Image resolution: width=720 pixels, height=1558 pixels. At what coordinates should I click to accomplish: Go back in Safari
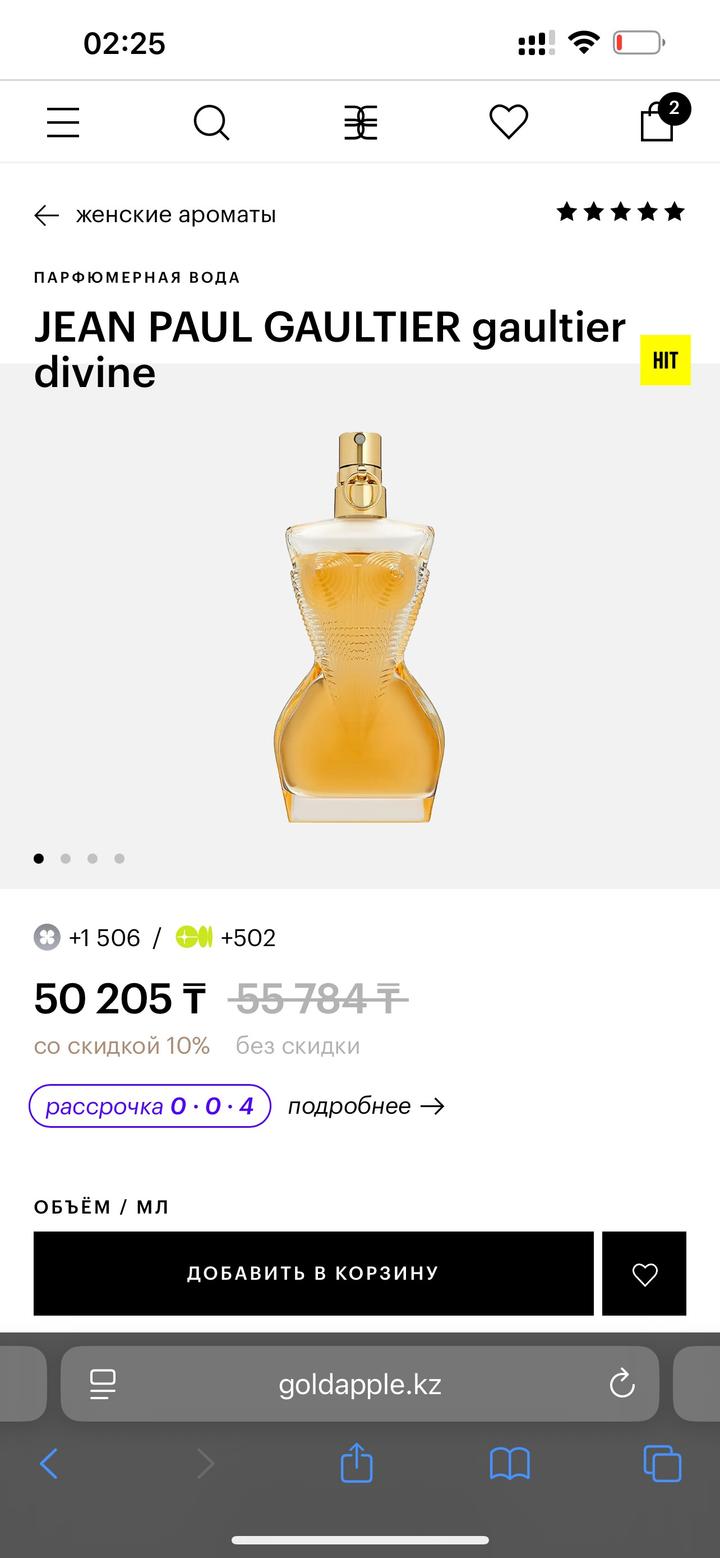tap(48, 1465)
